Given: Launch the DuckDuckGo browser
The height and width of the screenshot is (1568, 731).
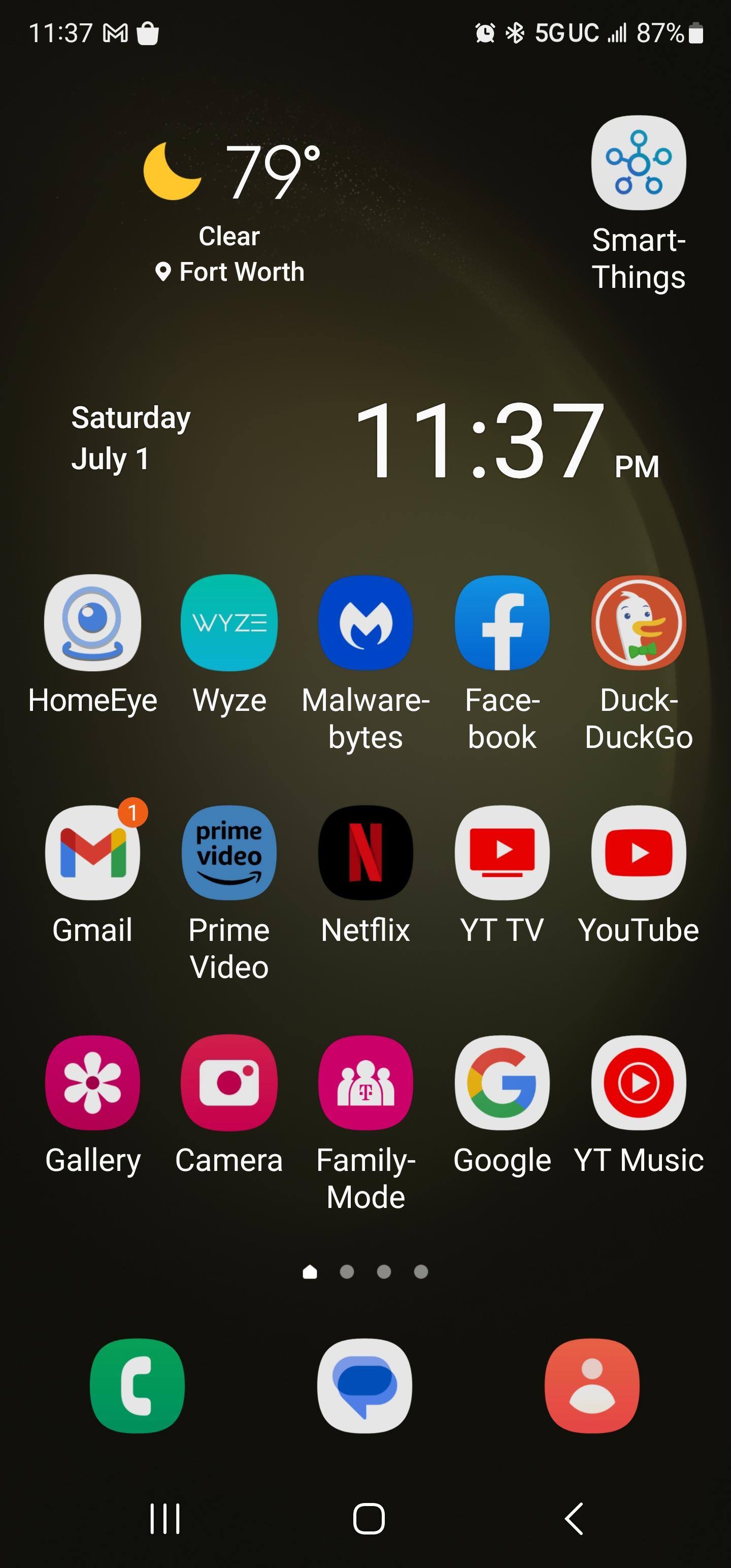Looking at the screenshot, I should [639, 623].
